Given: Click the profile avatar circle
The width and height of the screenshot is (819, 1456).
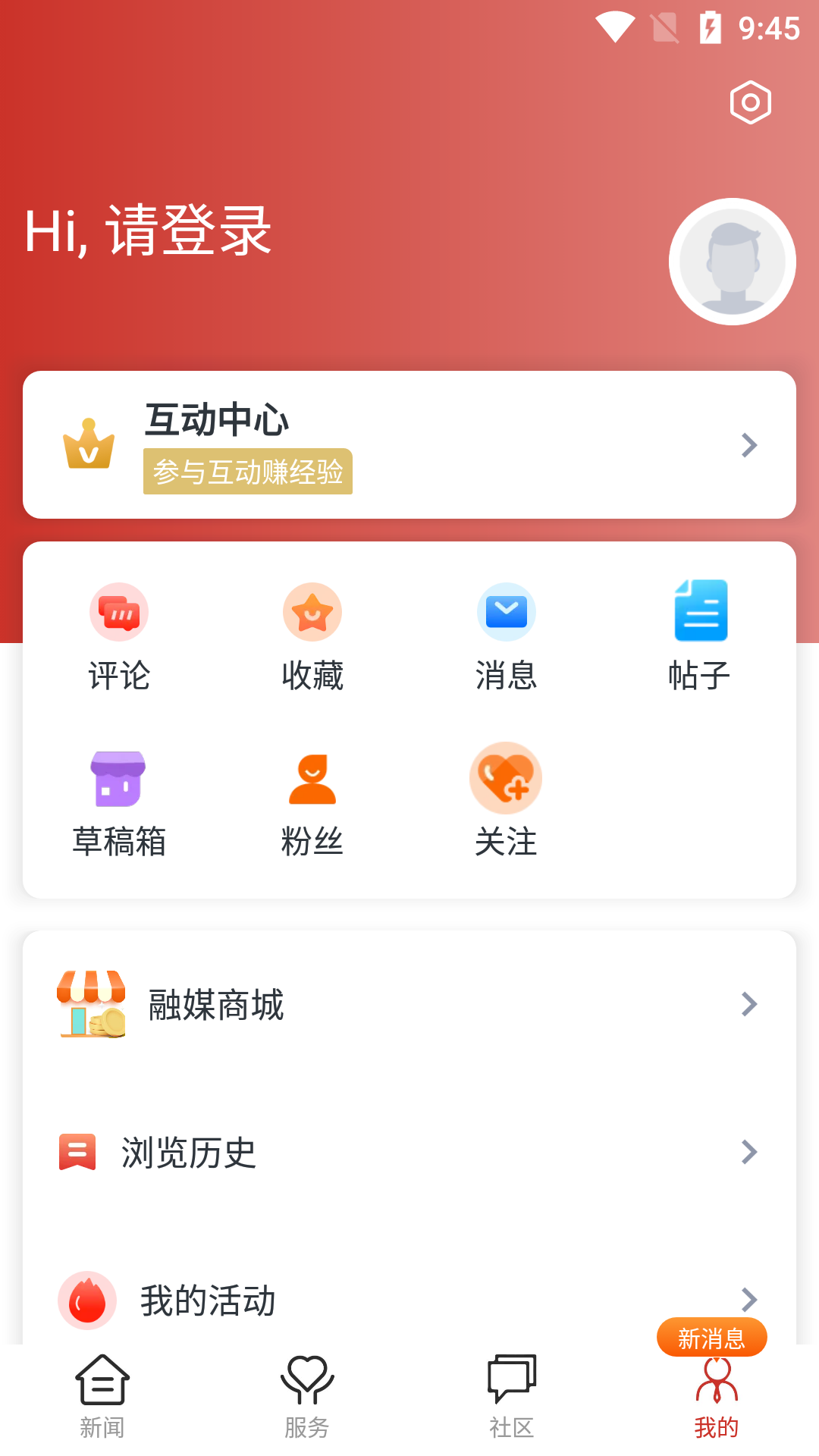Looking at the screenshot, I should (x=732, y=260).
